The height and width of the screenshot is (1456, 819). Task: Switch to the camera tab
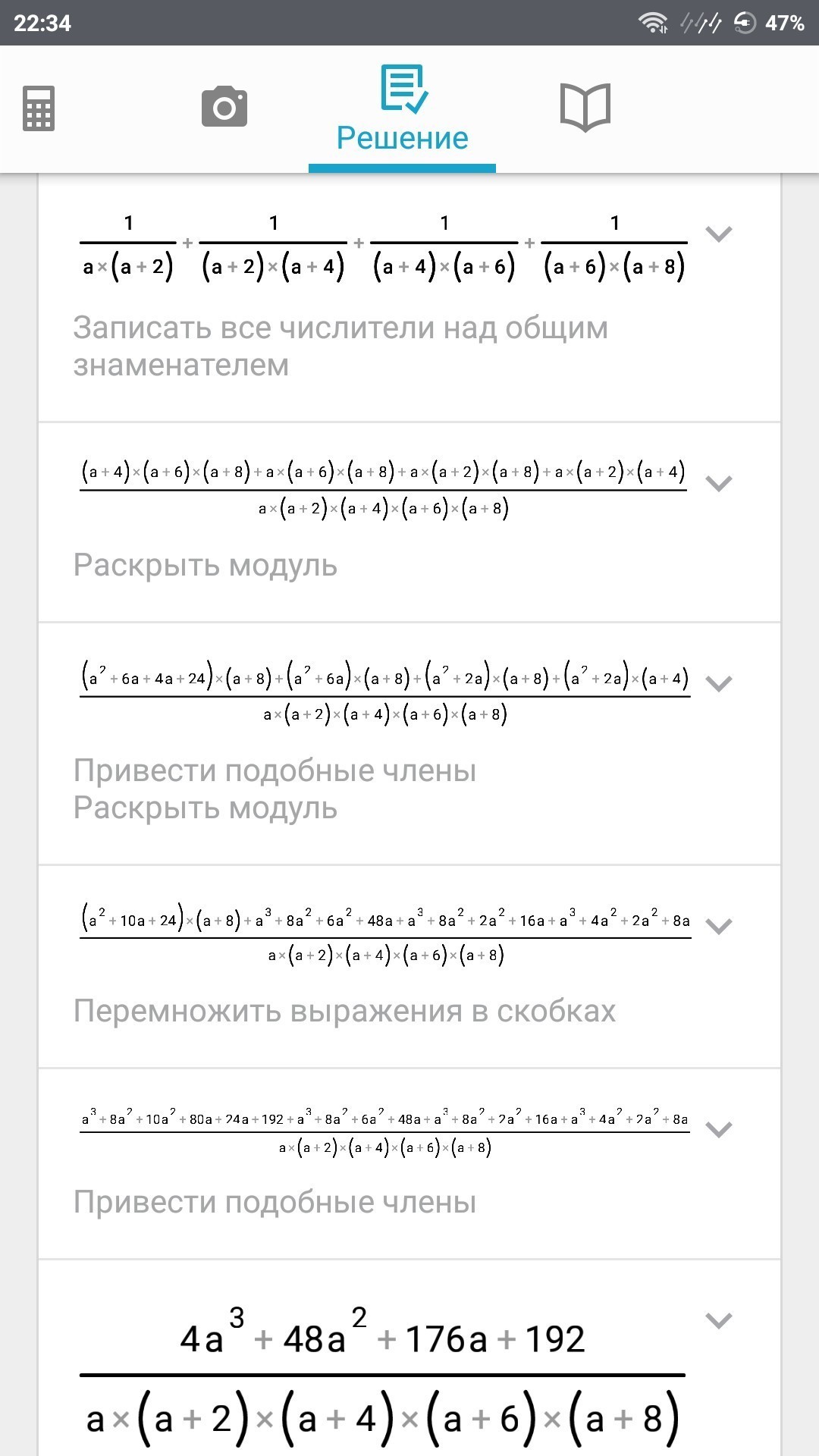coord(224,108)
